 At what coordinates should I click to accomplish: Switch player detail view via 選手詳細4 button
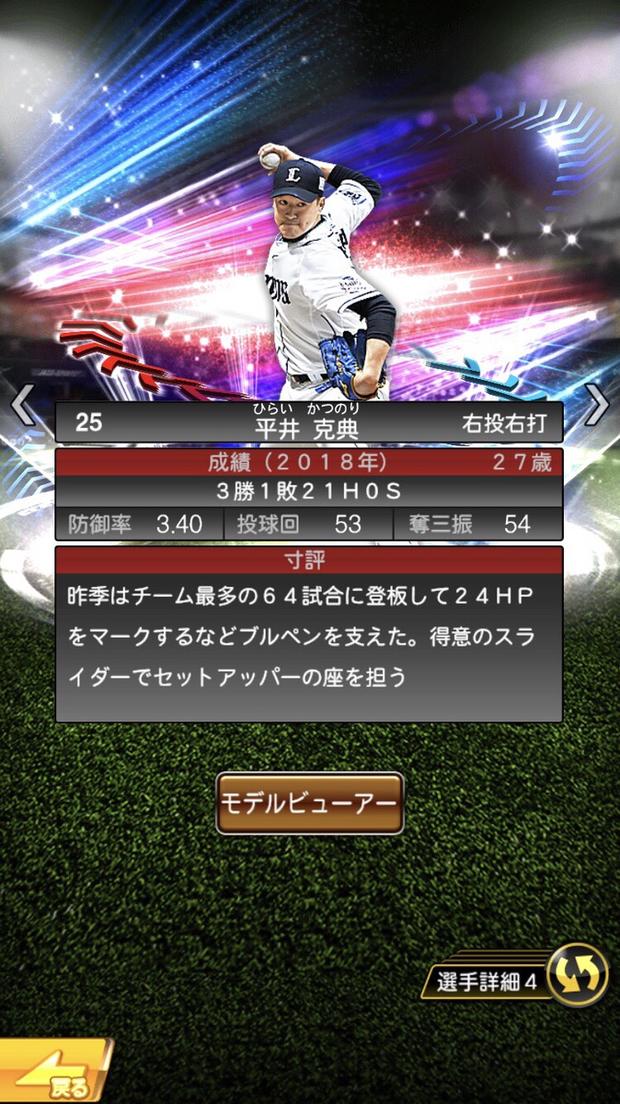pos(520,980)
